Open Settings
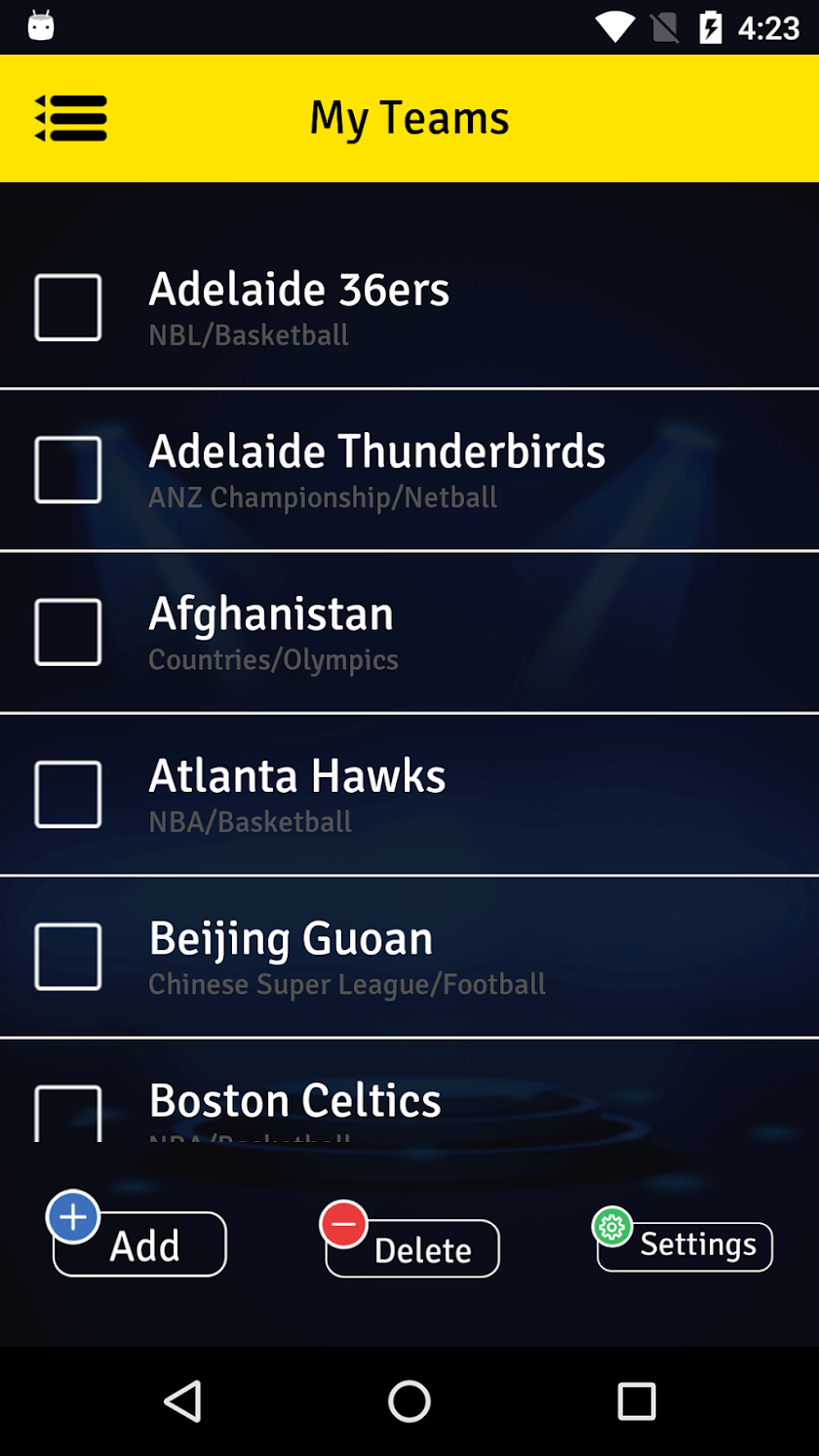The image size is (819, 1456). pyautogui.click(x=685, y=1245)
